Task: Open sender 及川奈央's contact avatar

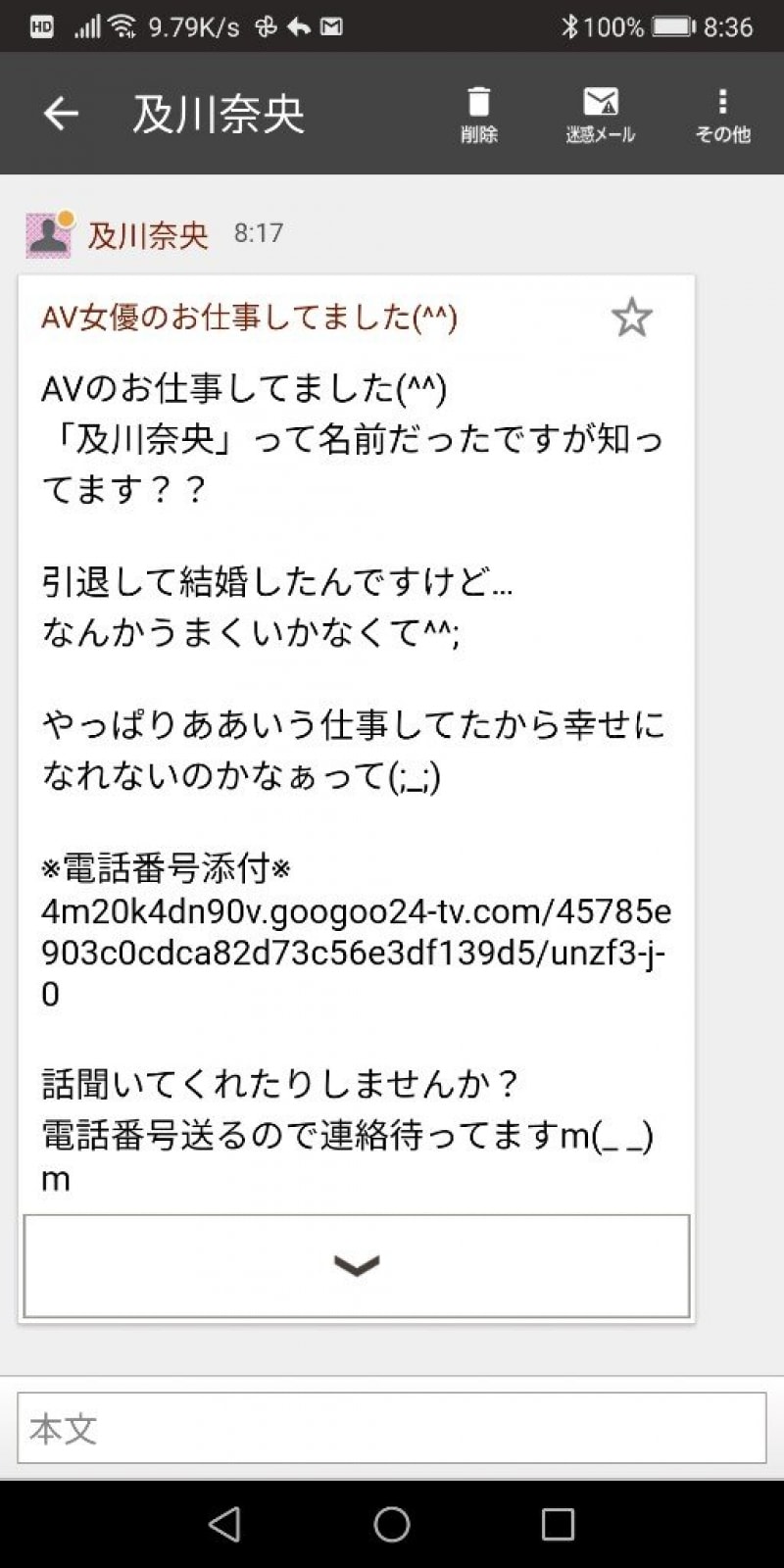Action: pos(49,234)
